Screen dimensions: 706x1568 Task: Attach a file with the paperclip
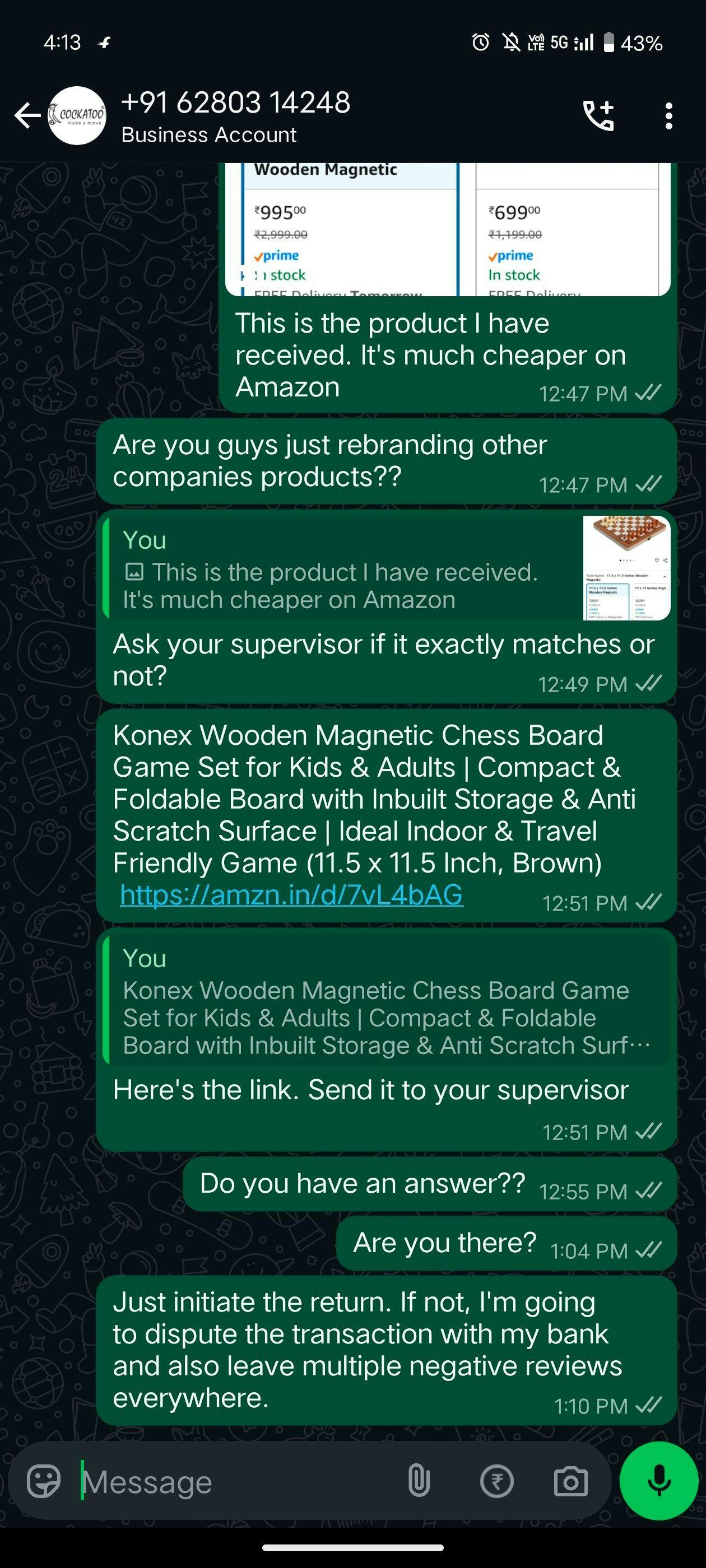coord(419,1482)
